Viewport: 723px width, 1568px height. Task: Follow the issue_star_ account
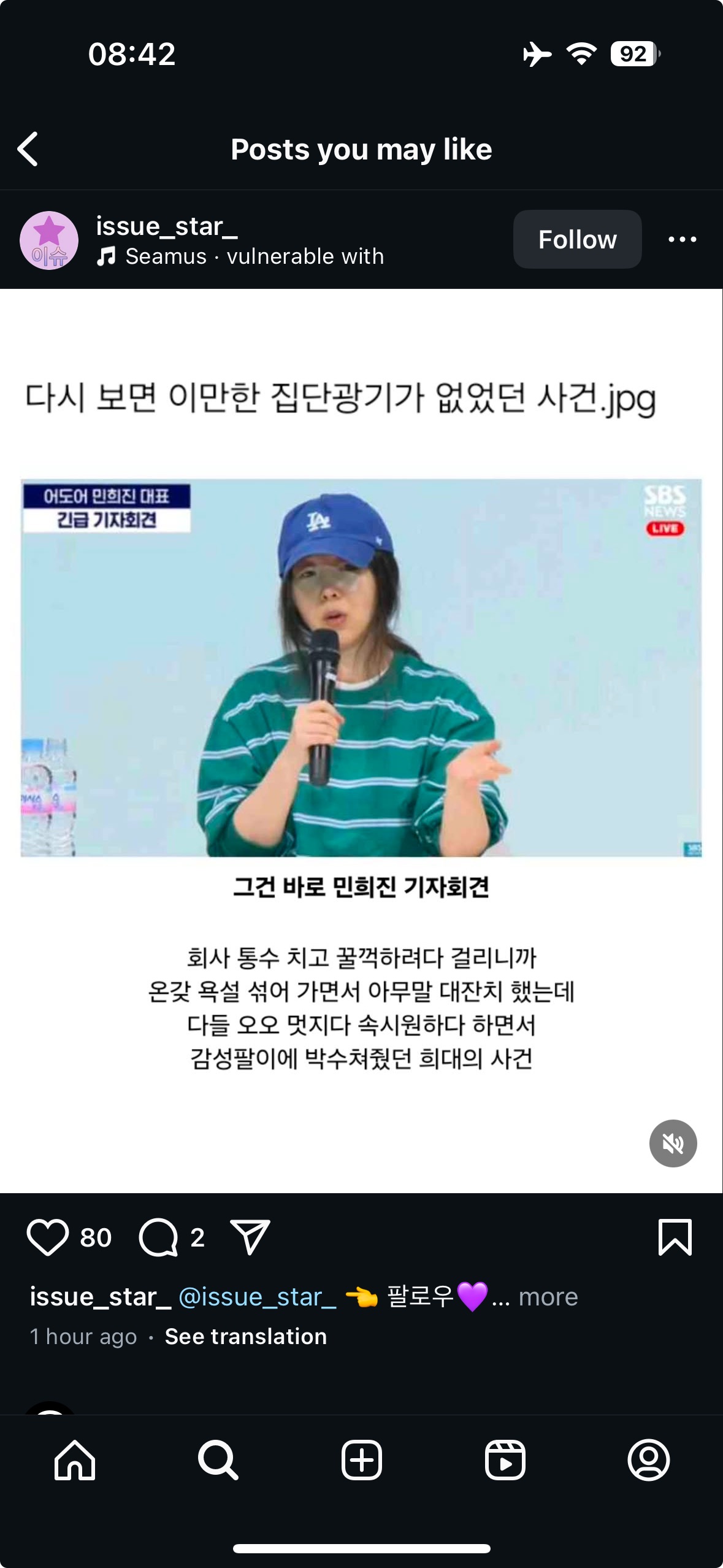(576, 239)
